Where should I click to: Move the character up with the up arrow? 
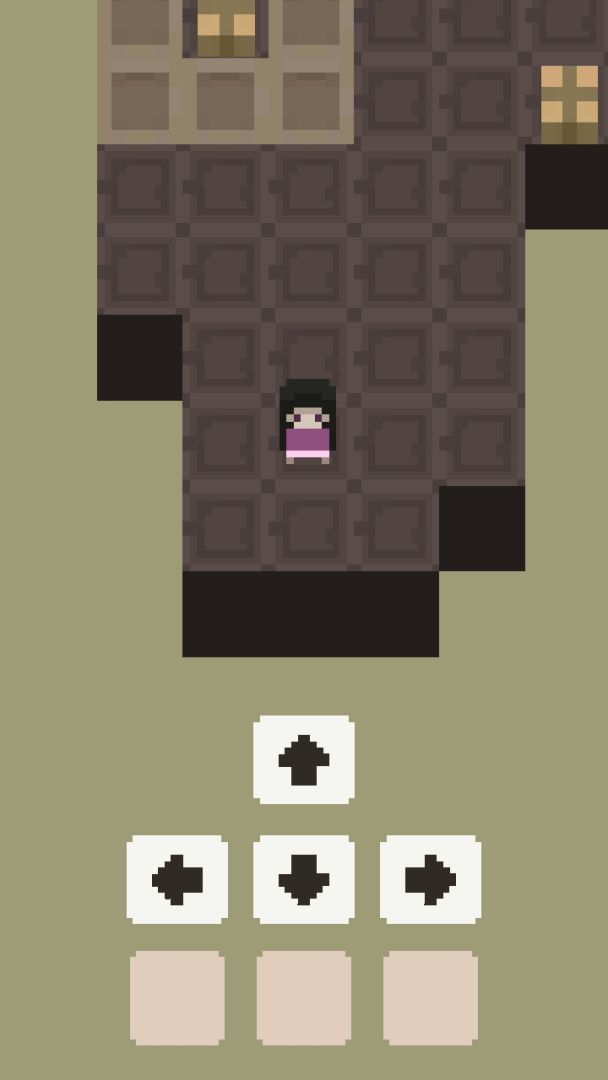(304, 760)
